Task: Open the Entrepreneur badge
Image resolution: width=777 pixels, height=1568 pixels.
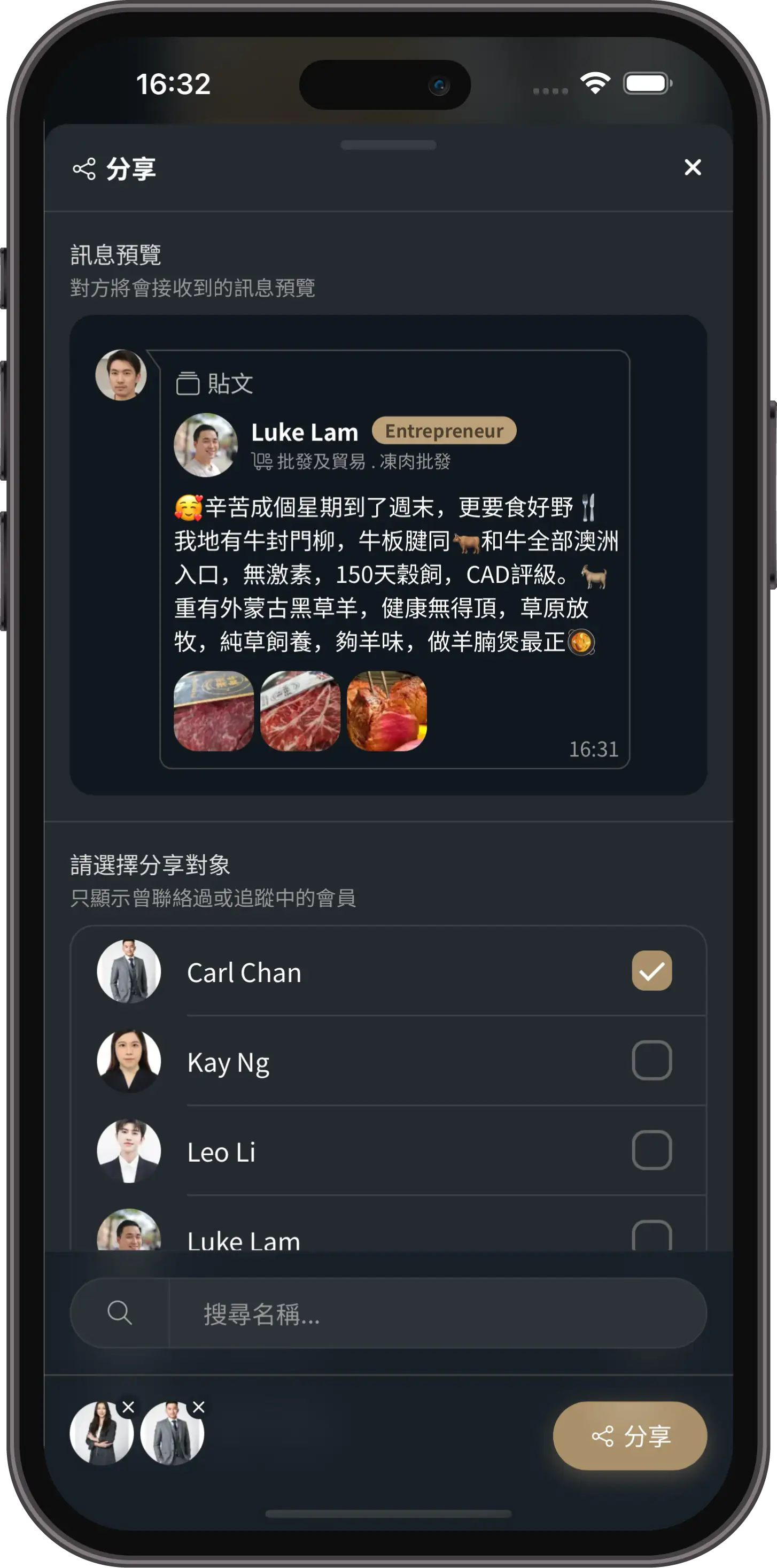Action: 445,431
